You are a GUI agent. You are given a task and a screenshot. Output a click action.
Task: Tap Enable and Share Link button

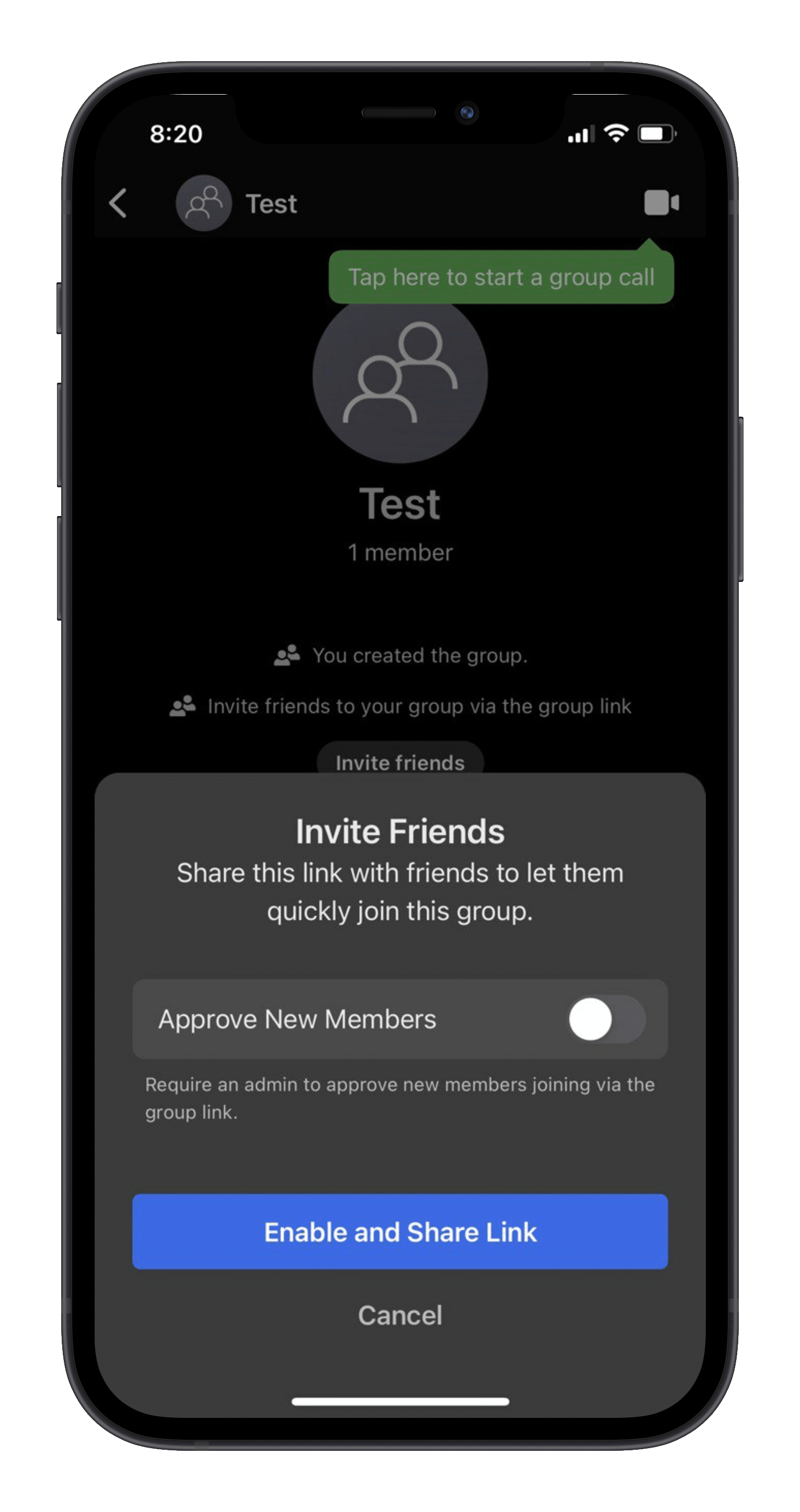[x=399, y=1231]
